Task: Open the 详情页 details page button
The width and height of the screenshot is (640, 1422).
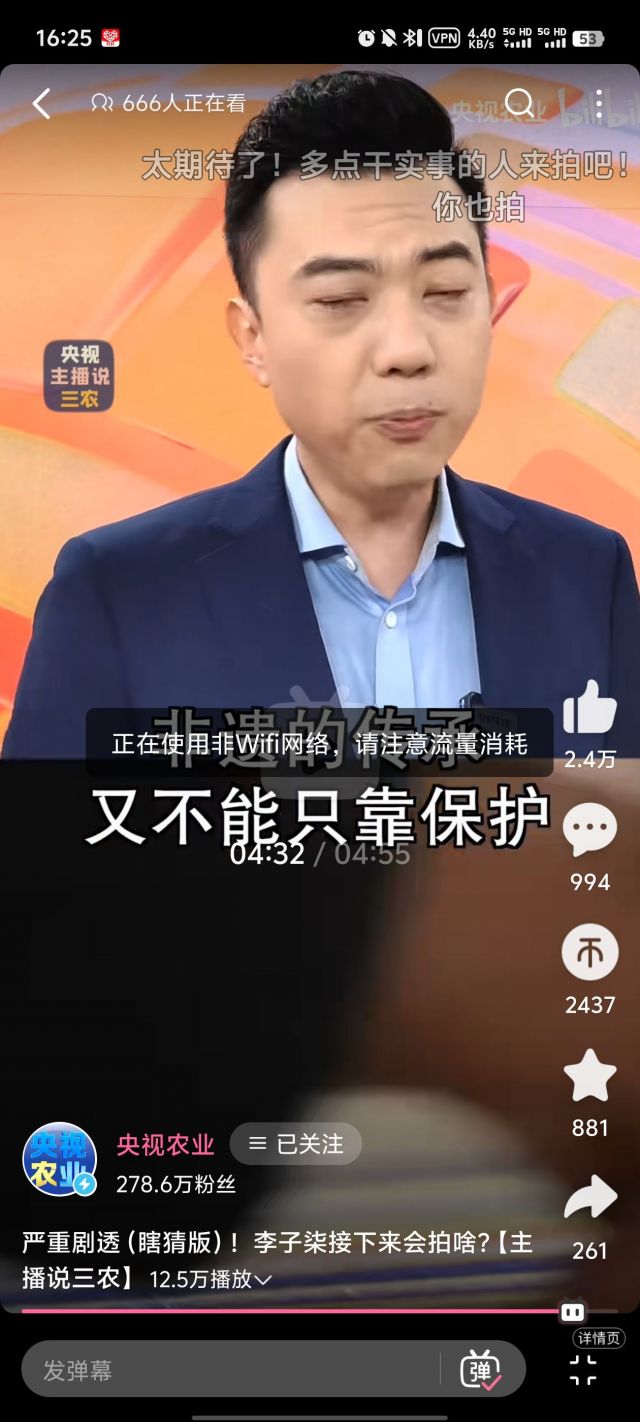Action: (598, 1338)
